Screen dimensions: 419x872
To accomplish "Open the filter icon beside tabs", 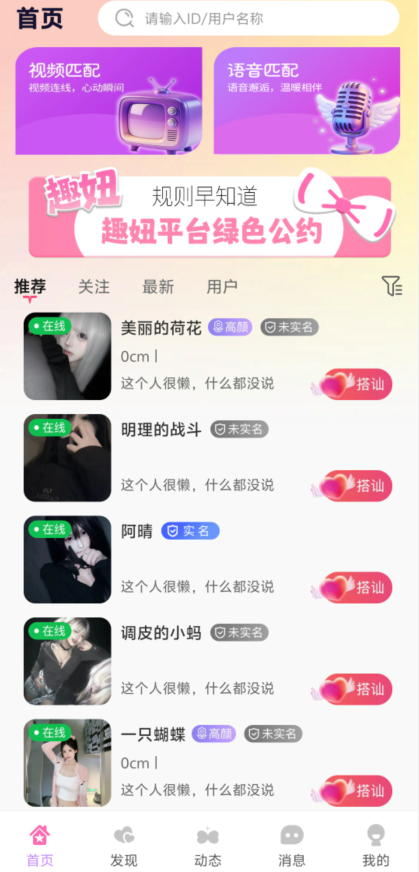I will point(392,286).
